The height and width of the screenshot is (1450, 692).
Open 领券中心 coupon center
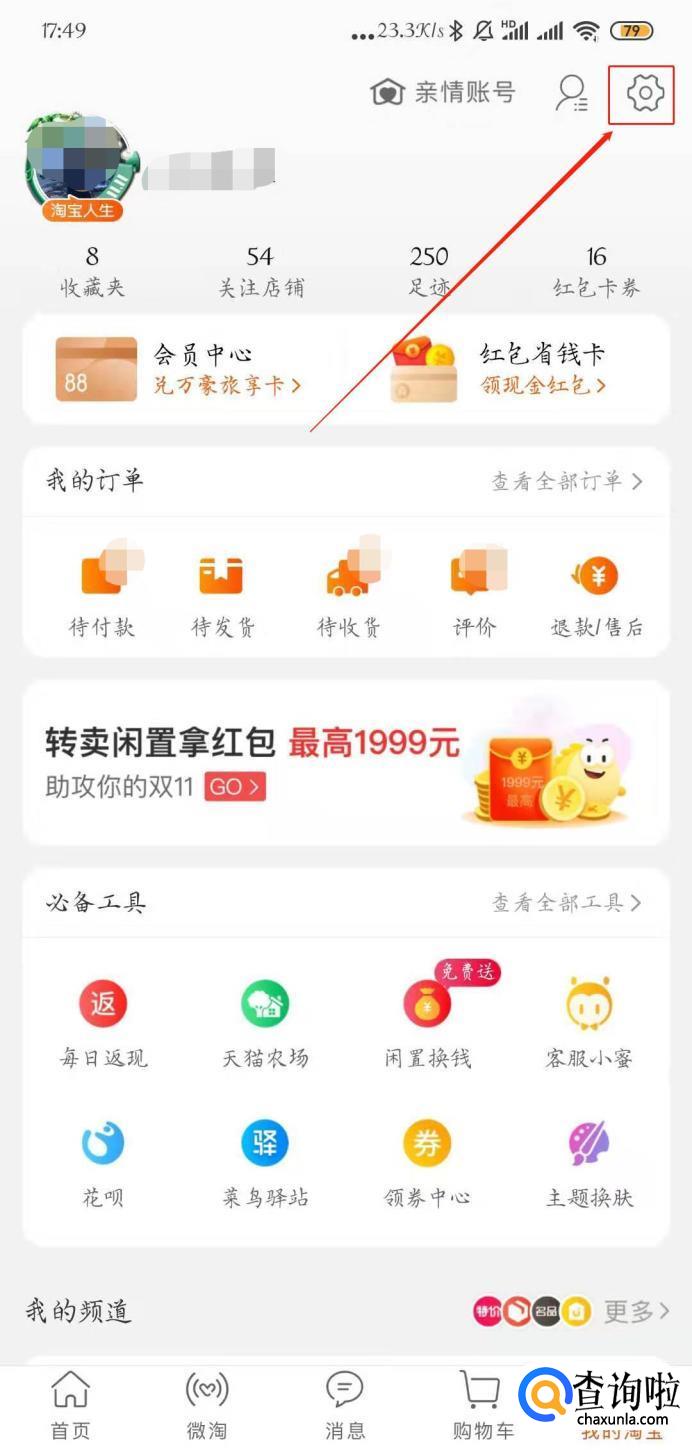(x=427, y=1162)
